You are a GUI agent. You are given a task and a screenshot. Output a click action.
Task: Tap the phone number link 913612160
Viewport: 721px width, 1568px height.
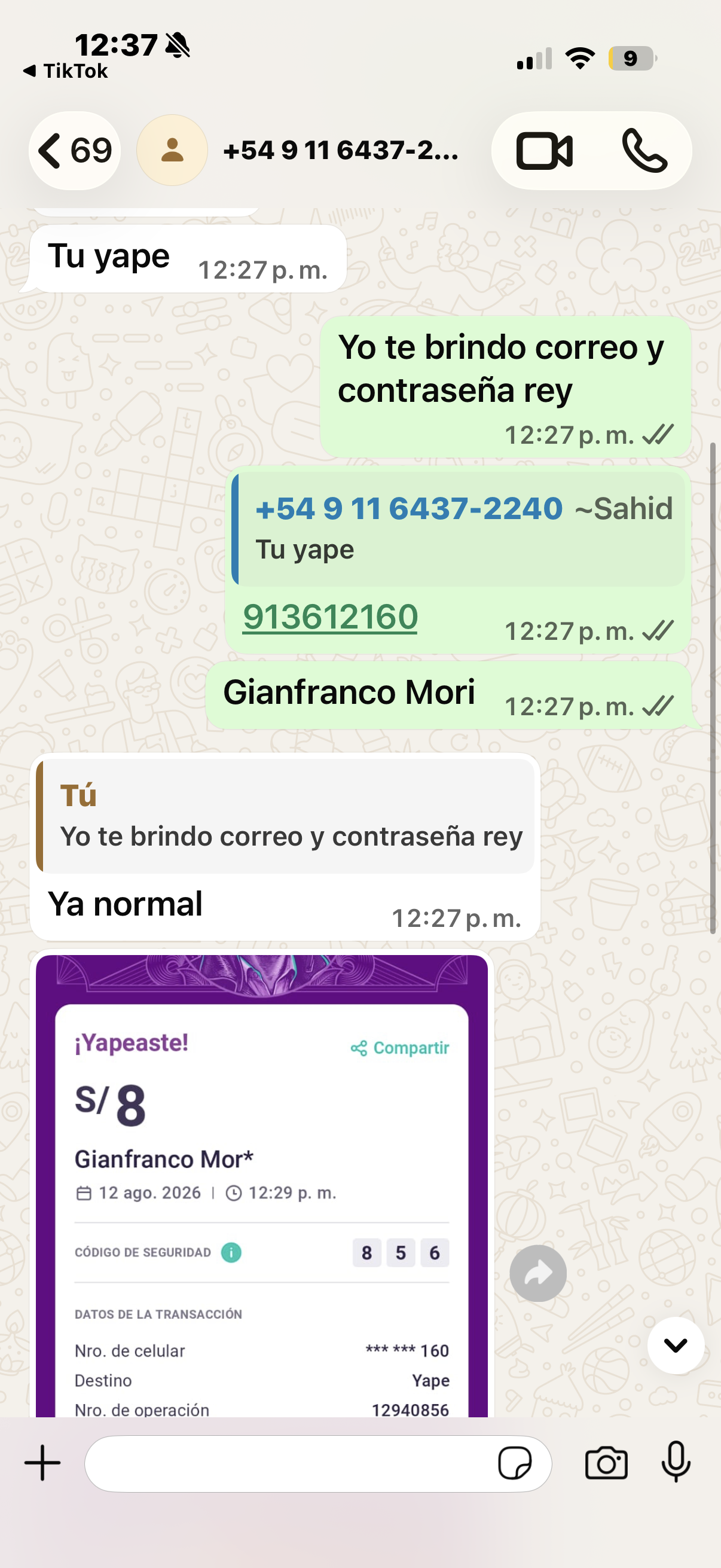point(330,617)
